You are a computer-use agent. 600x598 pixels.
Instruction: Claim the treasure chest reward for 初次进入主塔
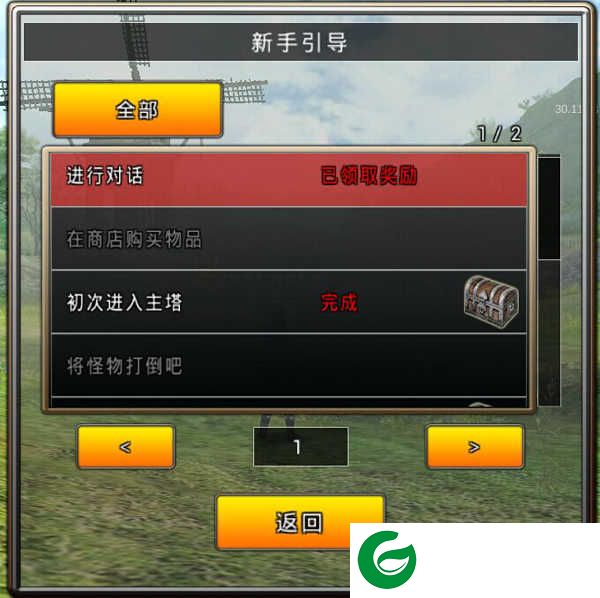coord(491,300)
